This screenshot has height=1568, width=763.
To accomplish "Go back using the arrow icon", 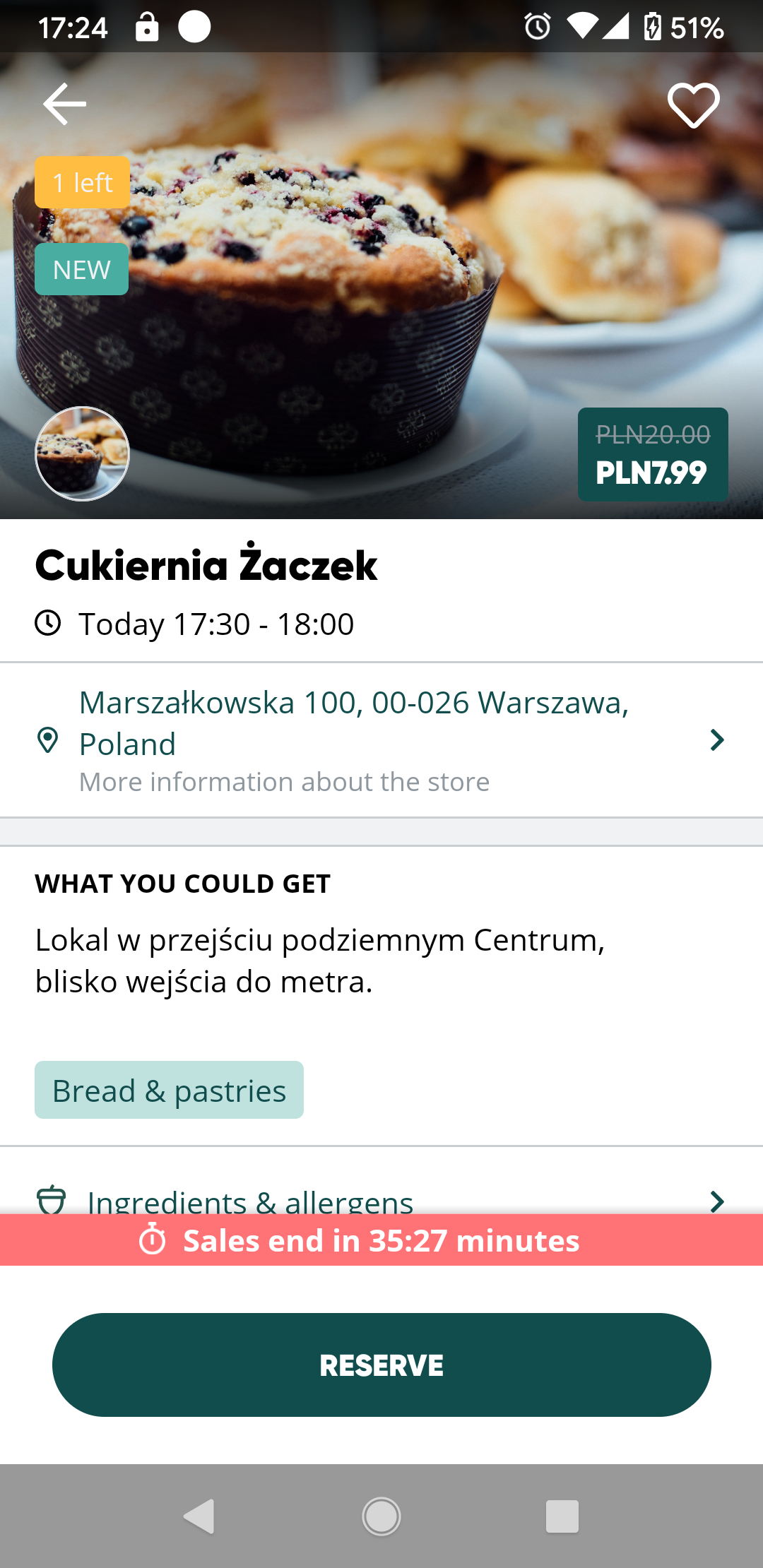I will tap(64, 104).
